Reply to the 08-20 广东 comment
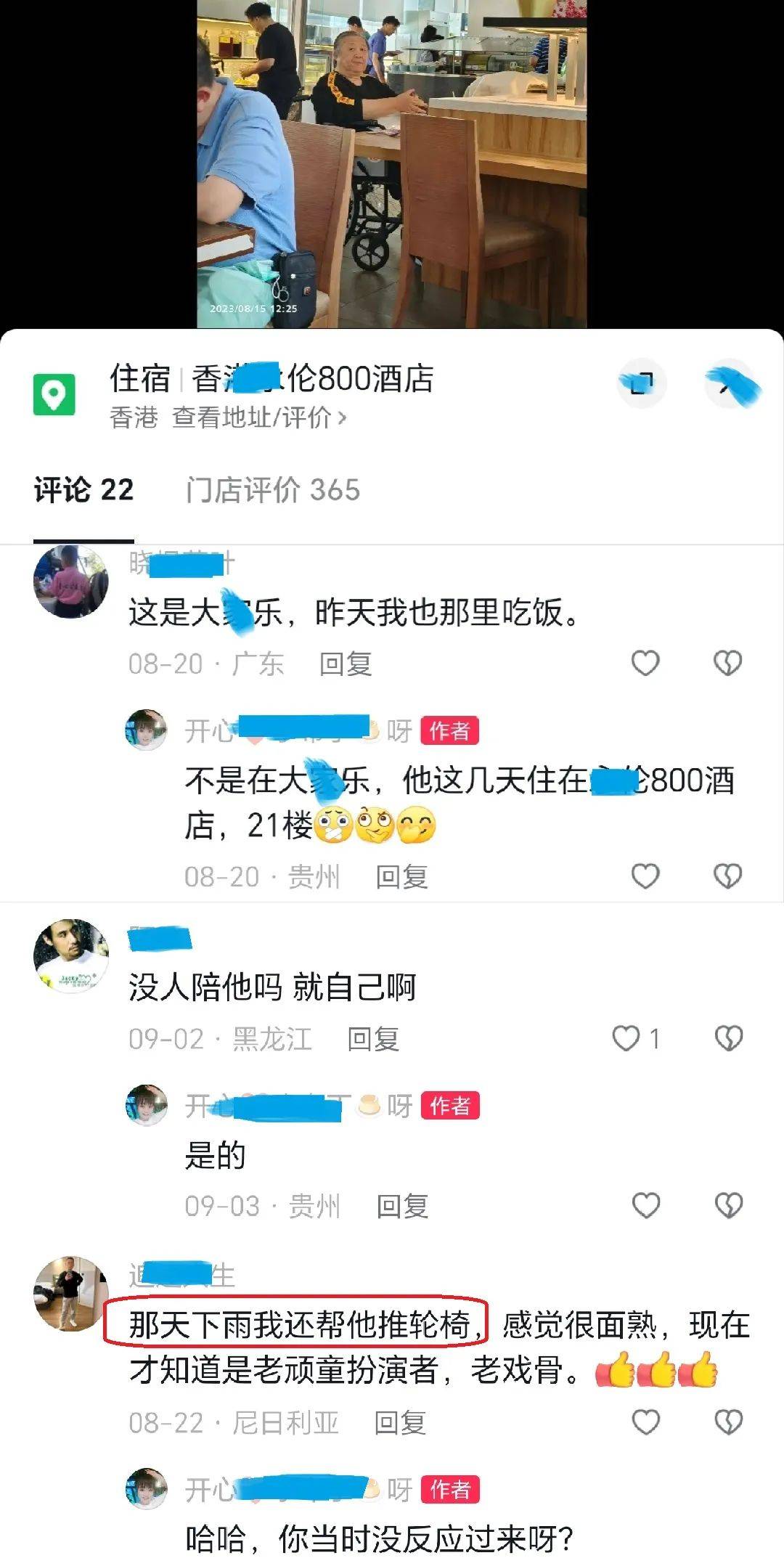Screen dimensions: 784x1566 [346, 664]
